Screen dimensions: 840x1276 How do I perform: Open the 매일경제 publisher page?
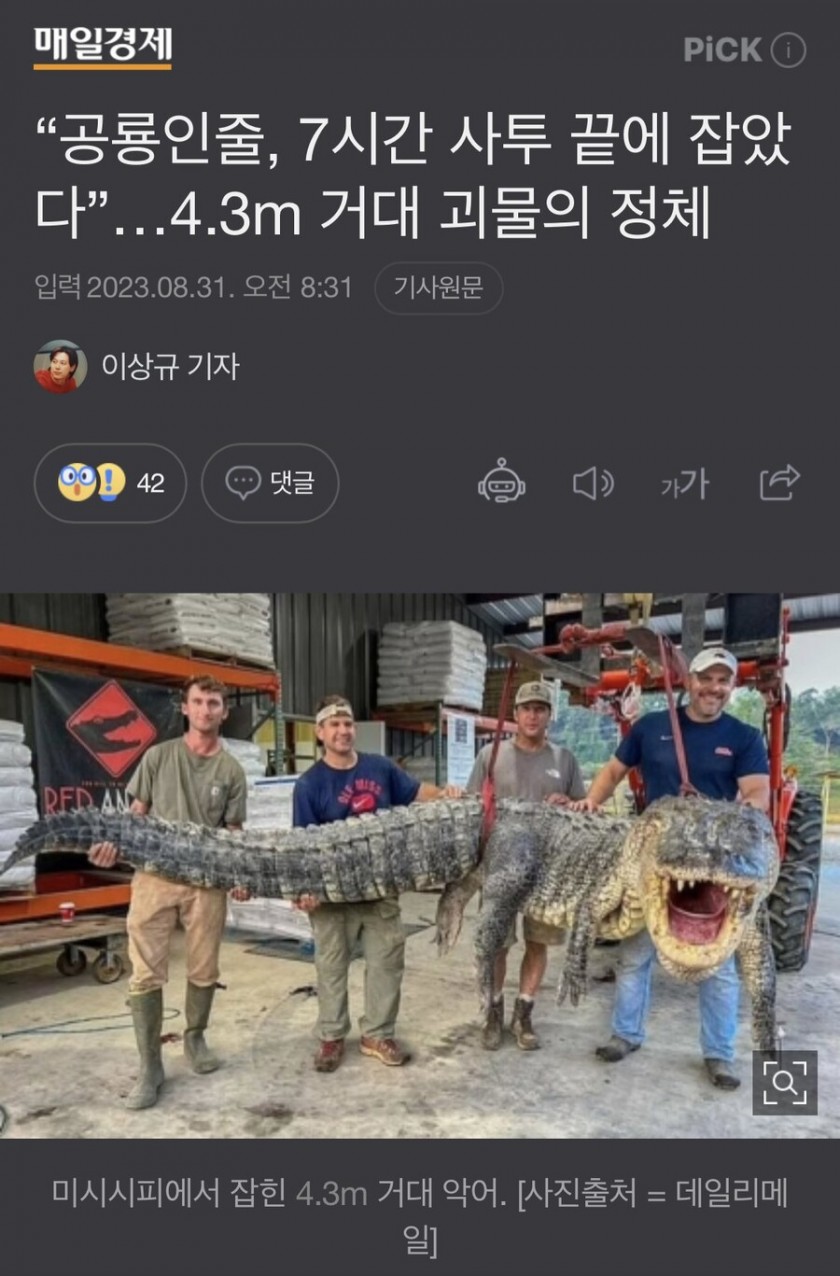[x=103, y=46]
